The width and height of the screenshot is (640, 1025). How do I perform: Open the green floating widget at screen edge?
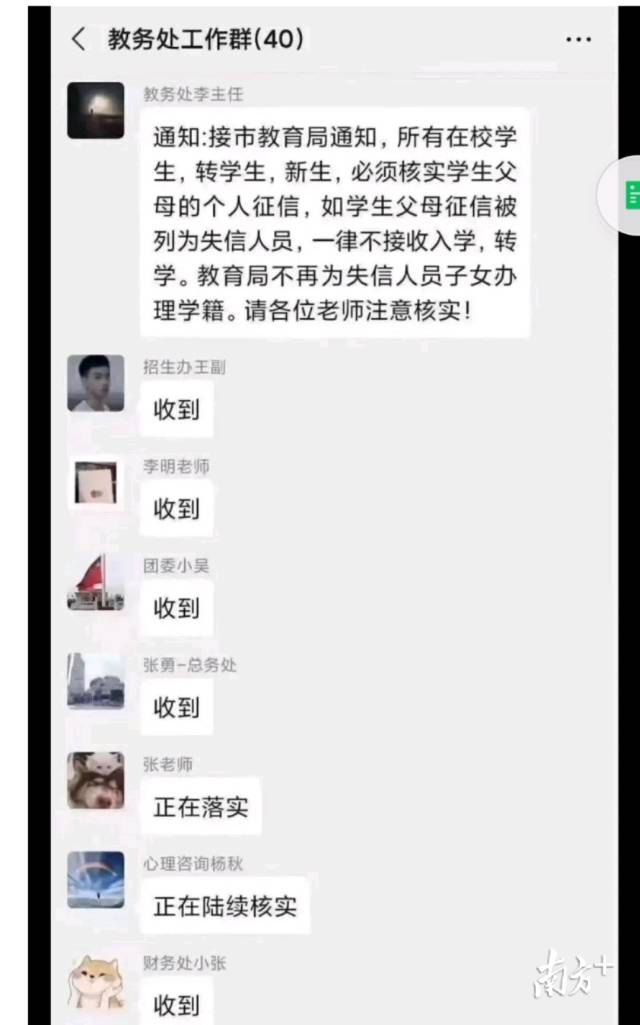point(627,195)
